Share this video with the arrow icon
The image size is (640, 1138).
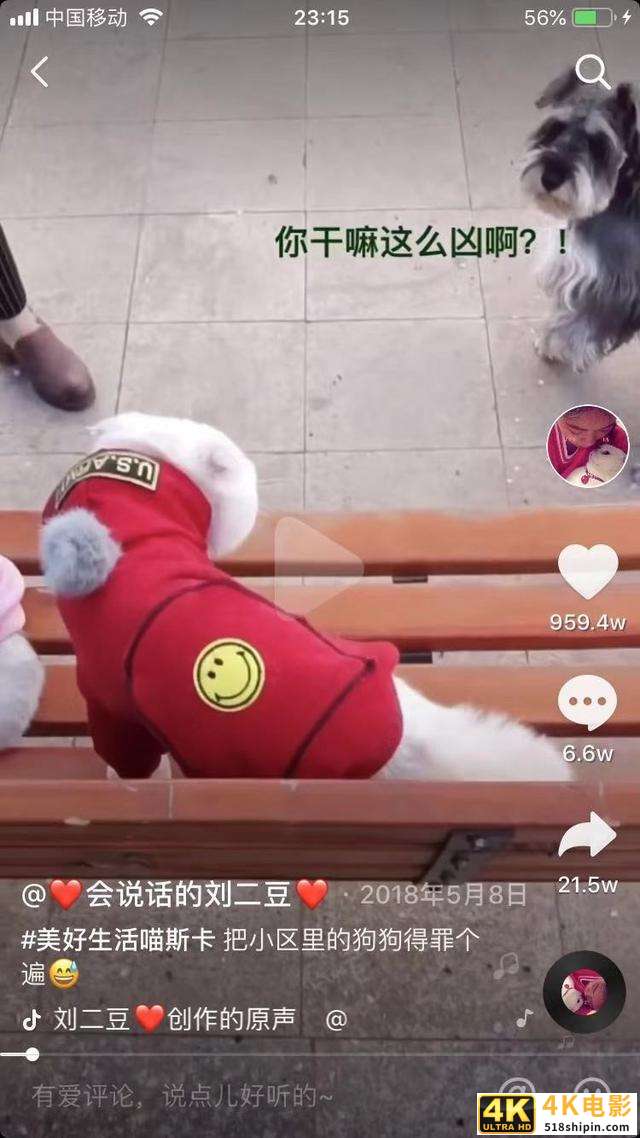coord(588,835)
